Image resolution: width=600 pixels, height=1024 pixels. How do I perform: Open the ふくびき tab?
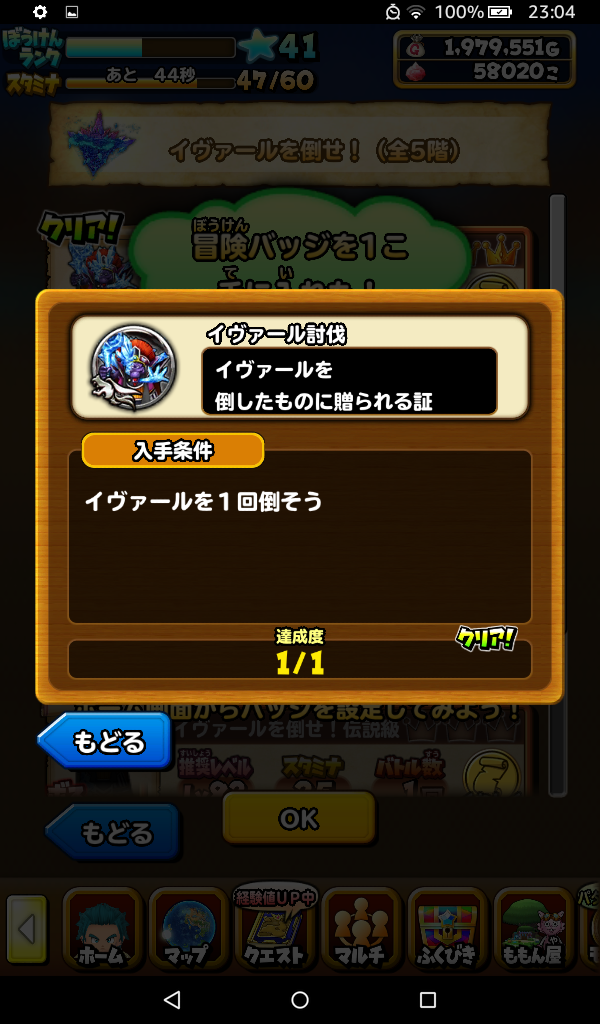447,930
